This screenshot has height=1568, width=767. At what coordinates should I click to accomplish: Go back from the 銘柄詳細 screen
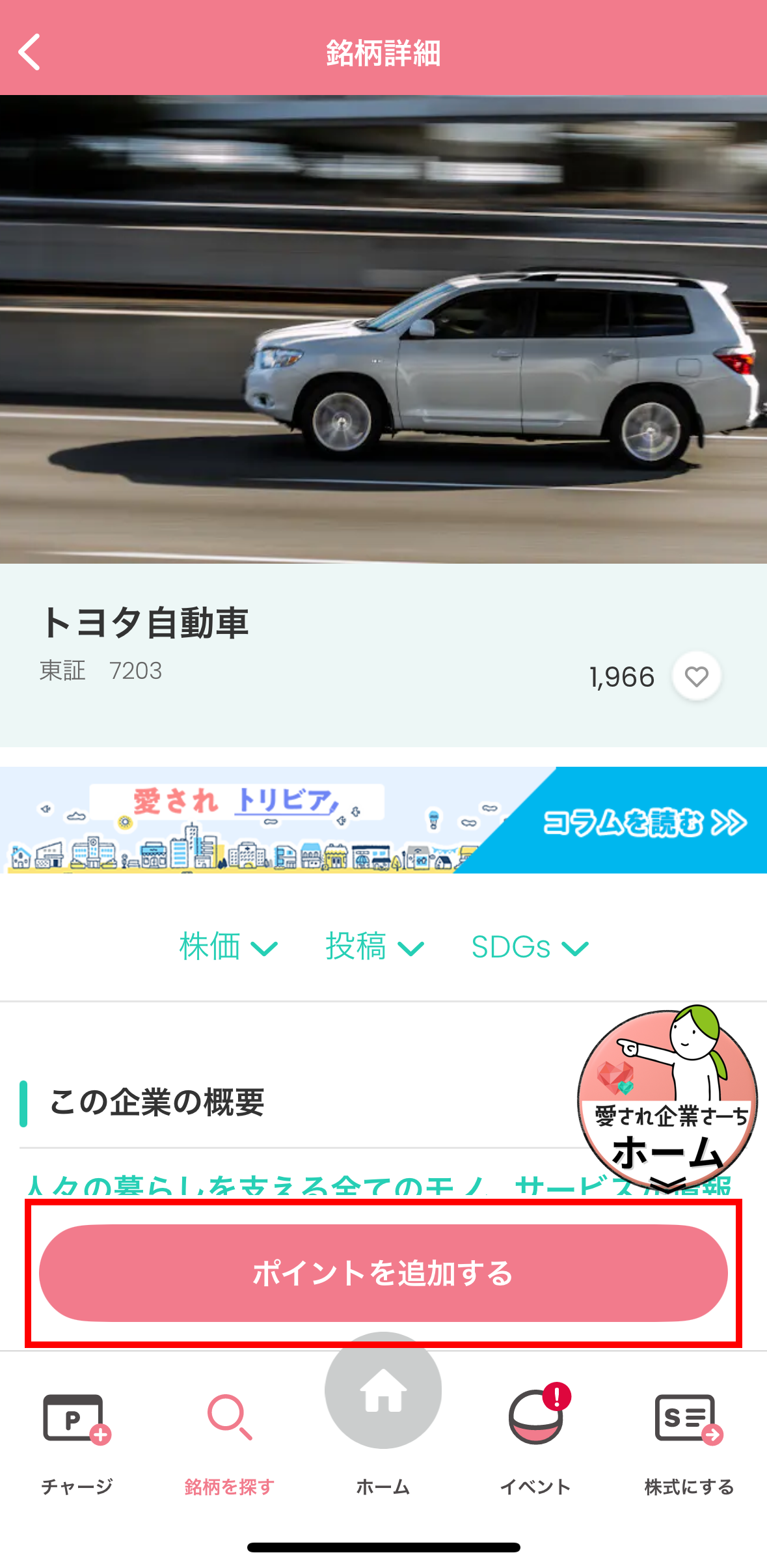[30, 52]
